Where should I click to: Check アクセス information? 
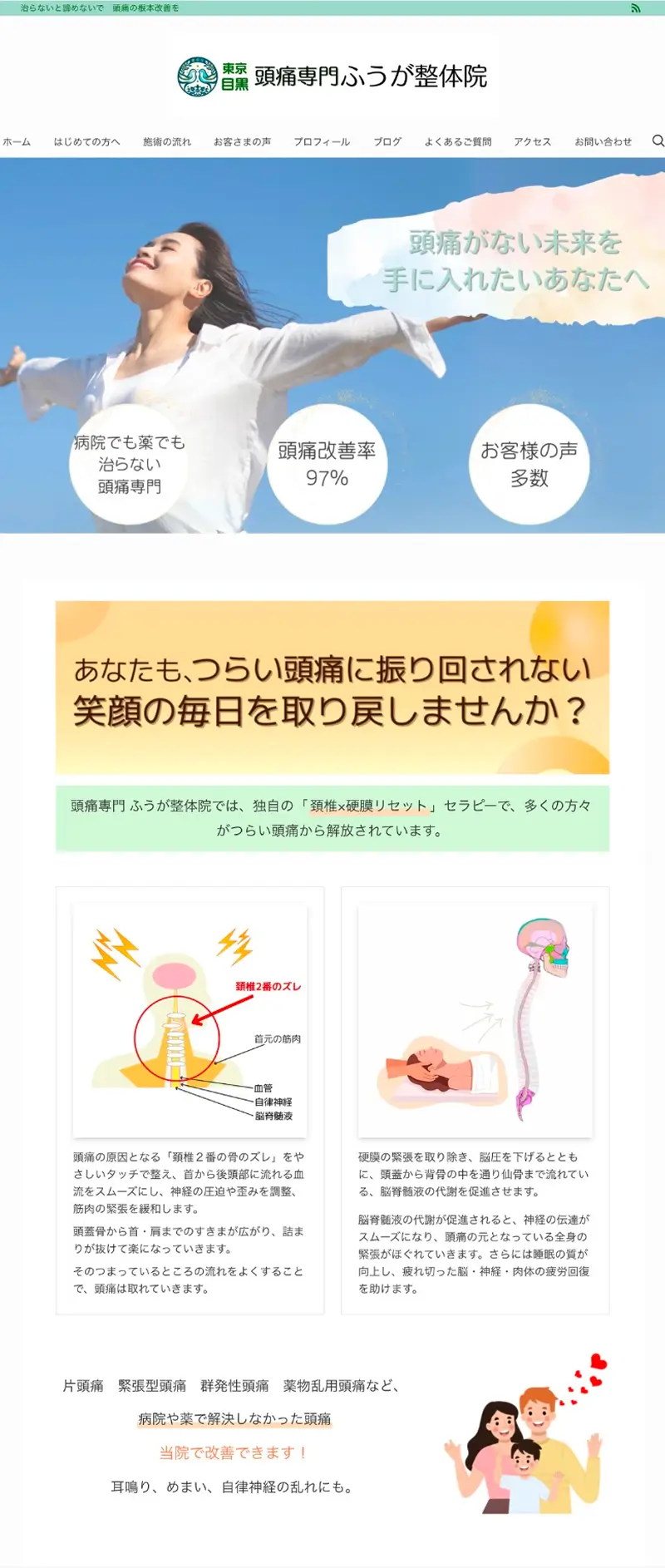[x=533, y=142]
